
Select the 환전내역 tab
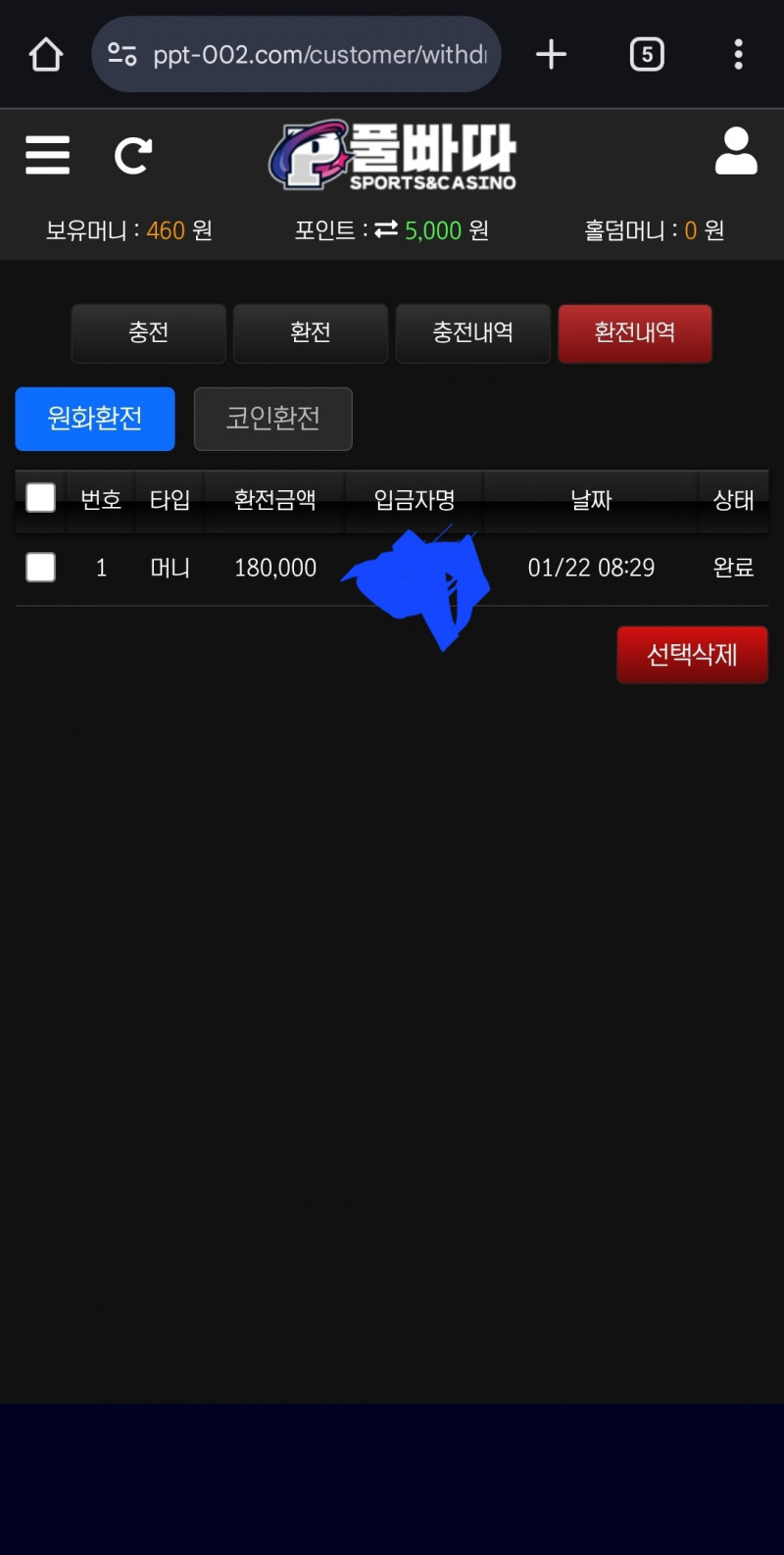point(634,333)
